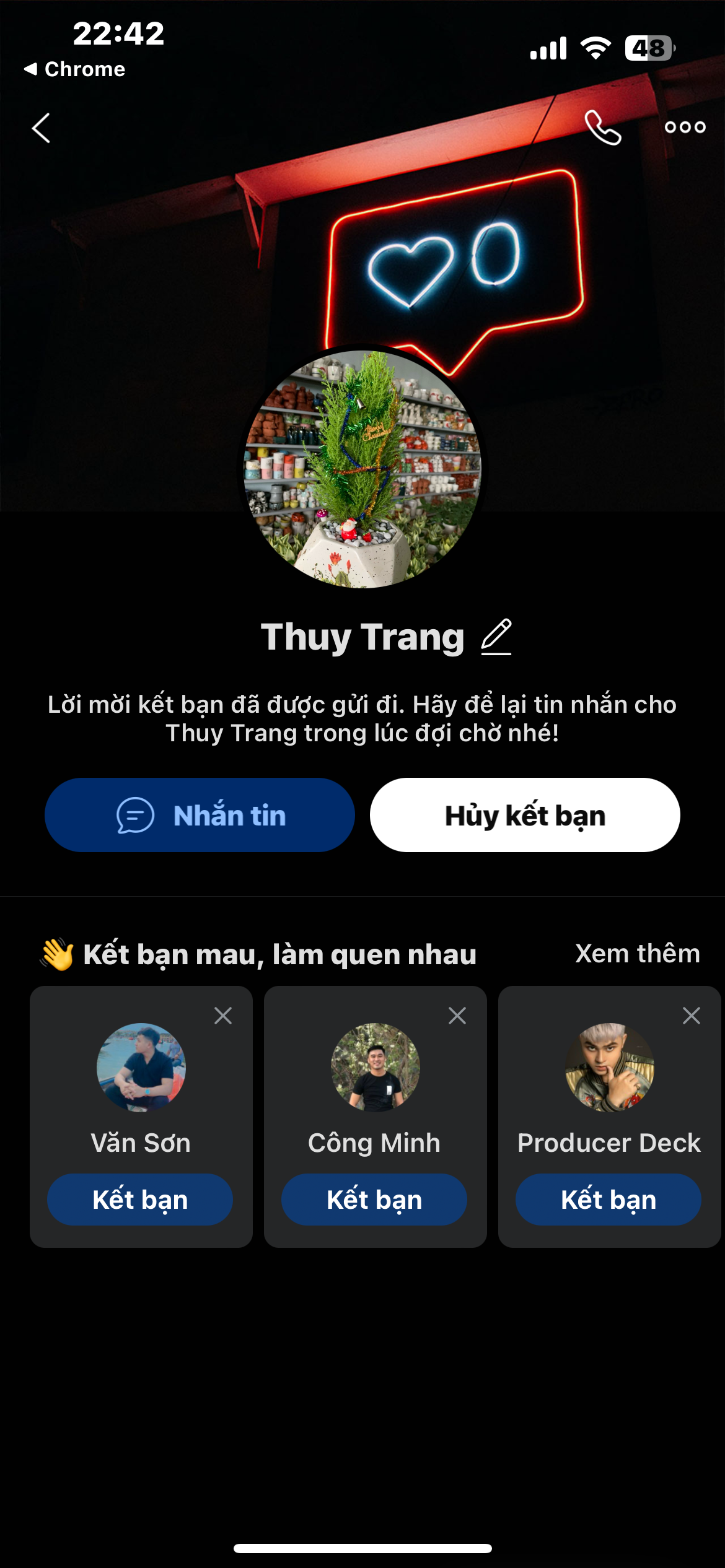Open Xem thêm friend suggestions
This screenshot has width=725, height=1568.
[637, 954]
